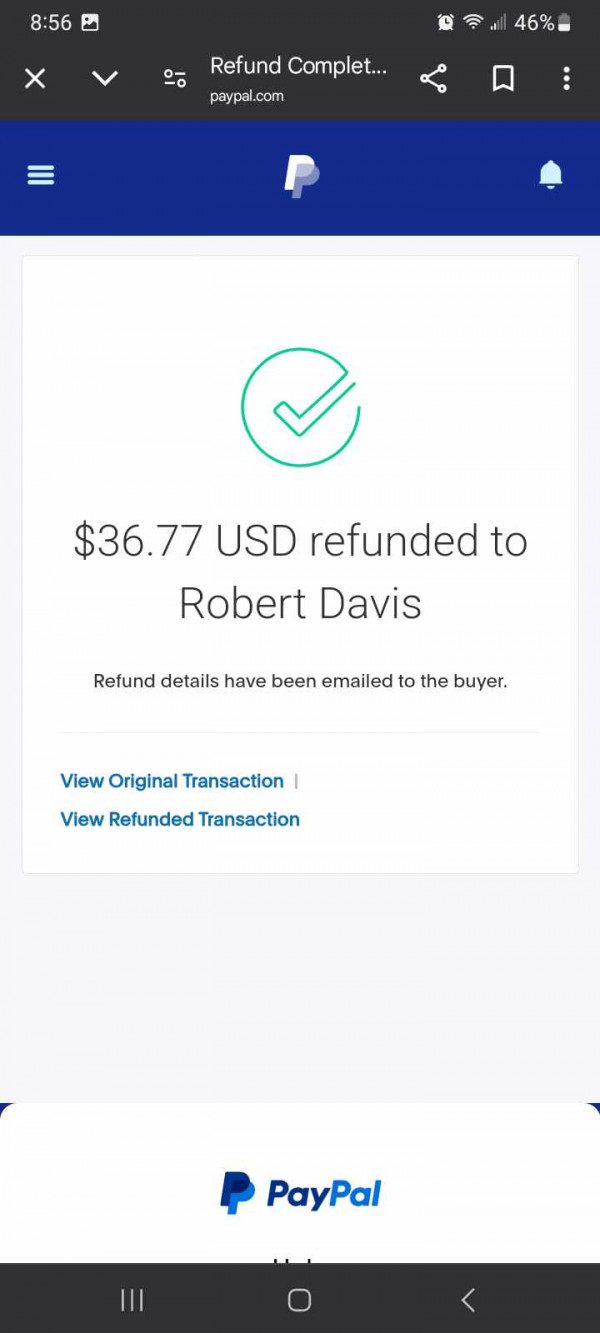This screenshot has width=600, height=1333.
Task: Bookmark the Refund Complete page
Action: click(x=504, y=78)
